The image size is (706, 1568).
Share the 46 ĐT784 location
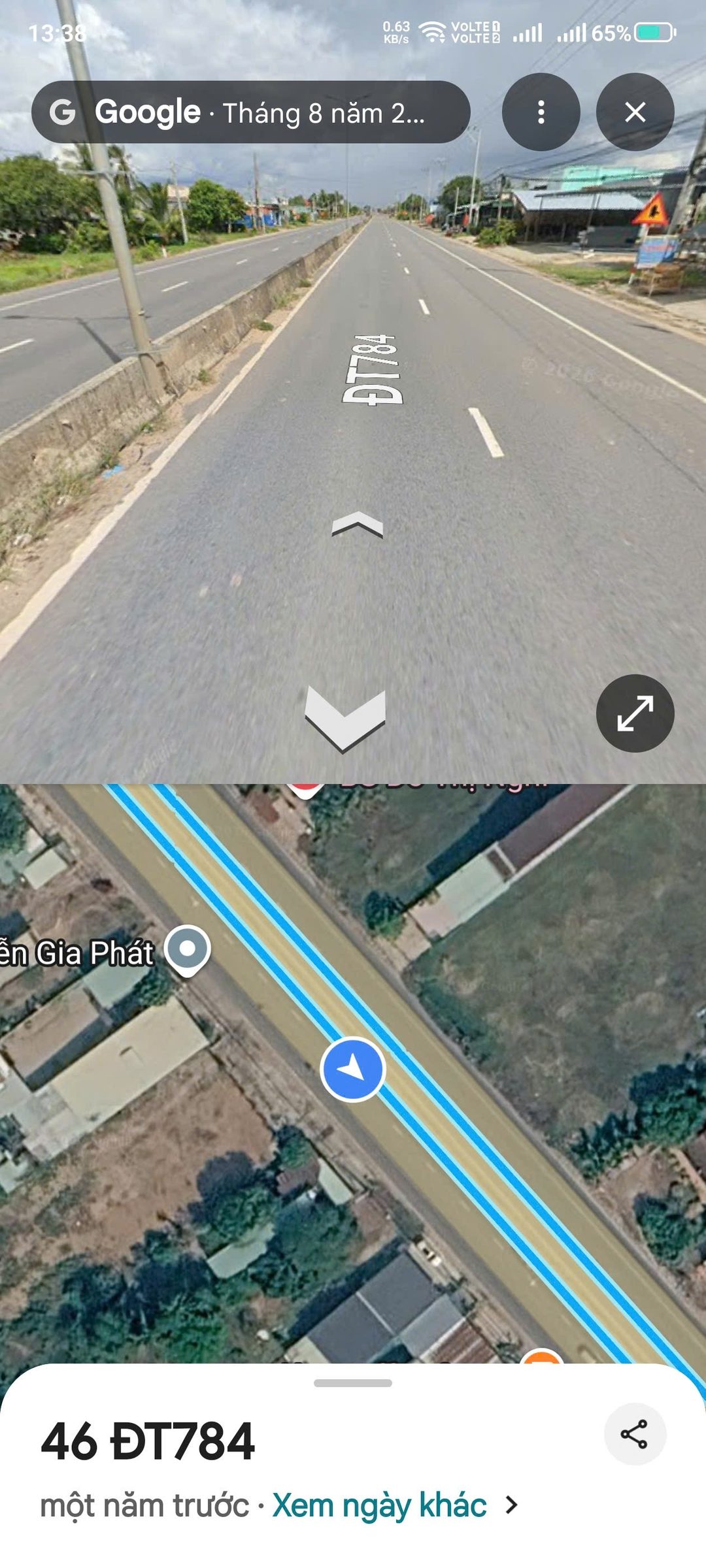[634, 1434]
